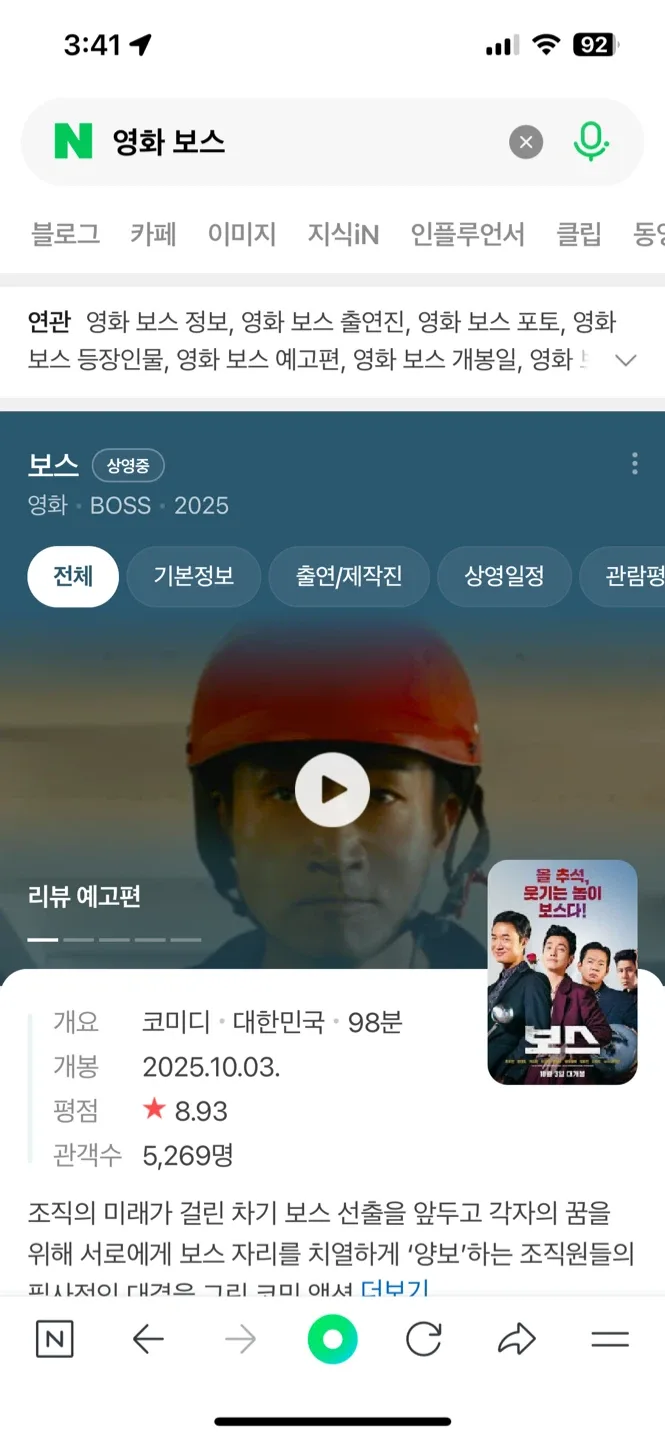This screenshot has height=1440, width=665.
Task: Switch to the 인플루언서 tab
Action: (467, 234)
